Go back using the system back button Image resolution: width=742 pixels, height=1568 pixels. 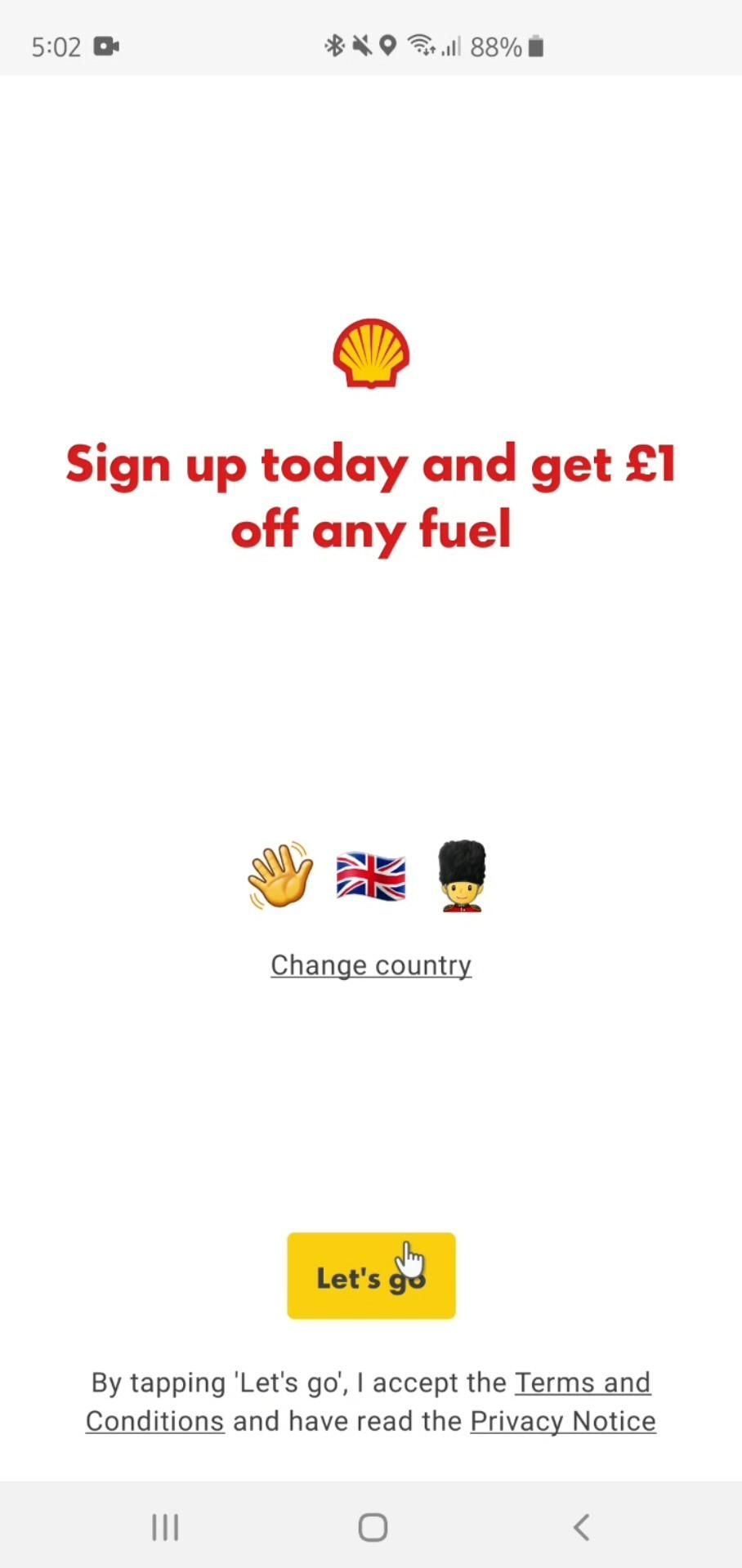(582, 1527)
